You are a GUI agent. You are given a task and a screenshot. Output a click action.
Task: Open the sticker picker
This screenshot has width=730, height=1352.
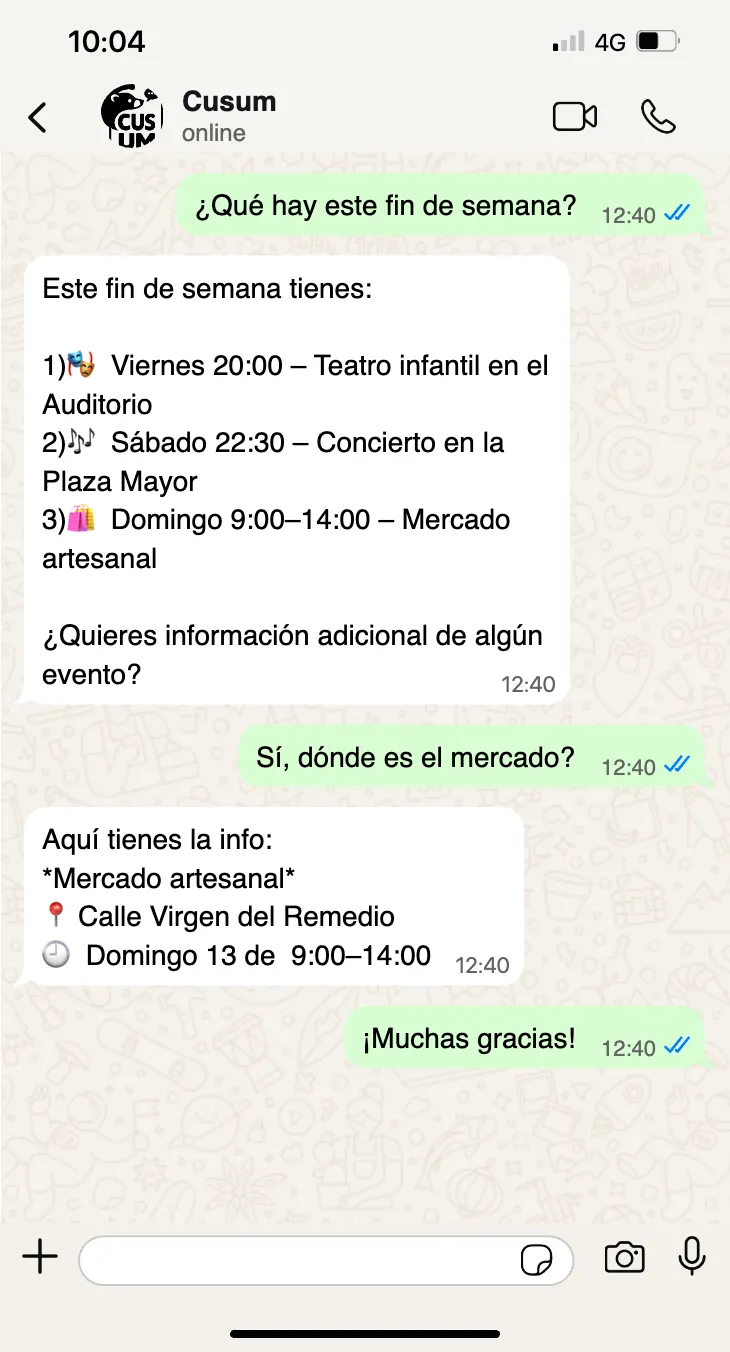(x=538, y=1260)
